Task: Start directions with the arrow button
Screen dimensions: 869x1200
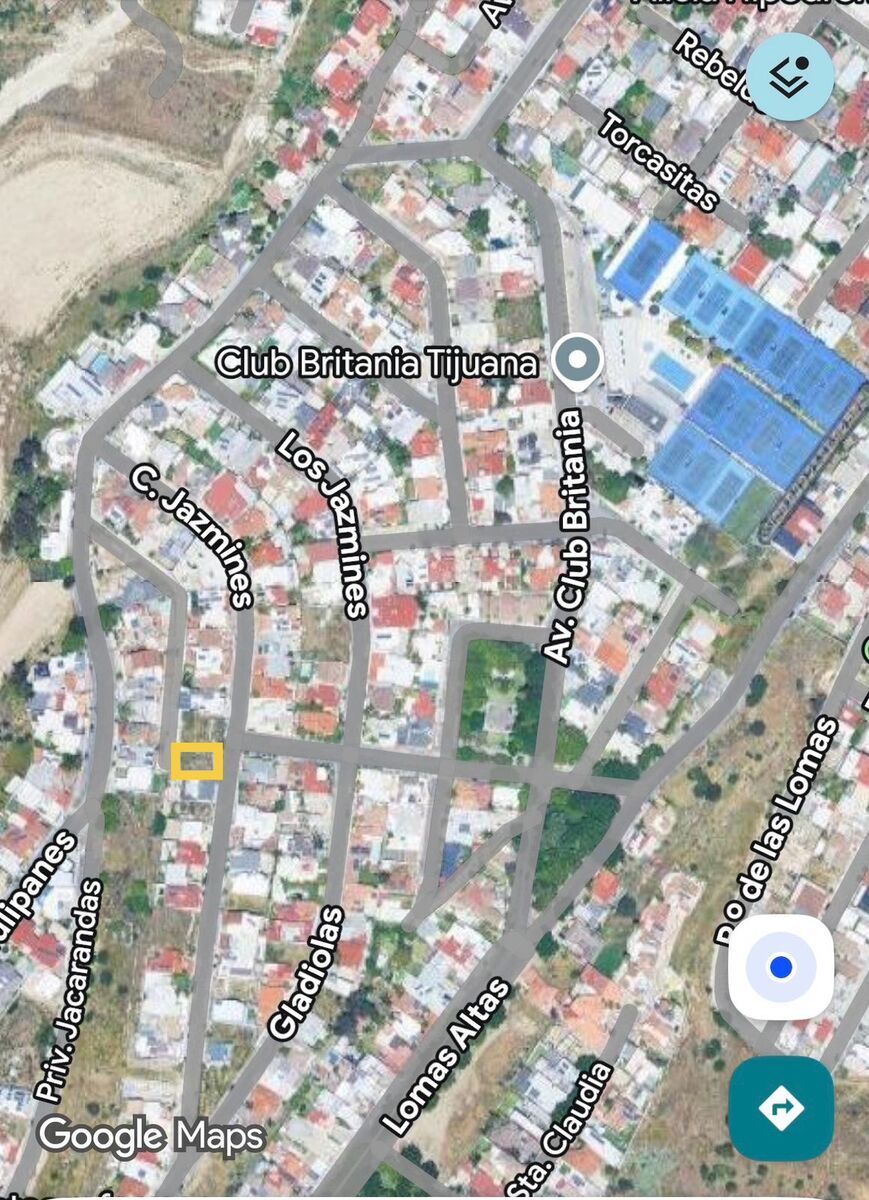Action: pyautogui.click(x=780, y=1108)
